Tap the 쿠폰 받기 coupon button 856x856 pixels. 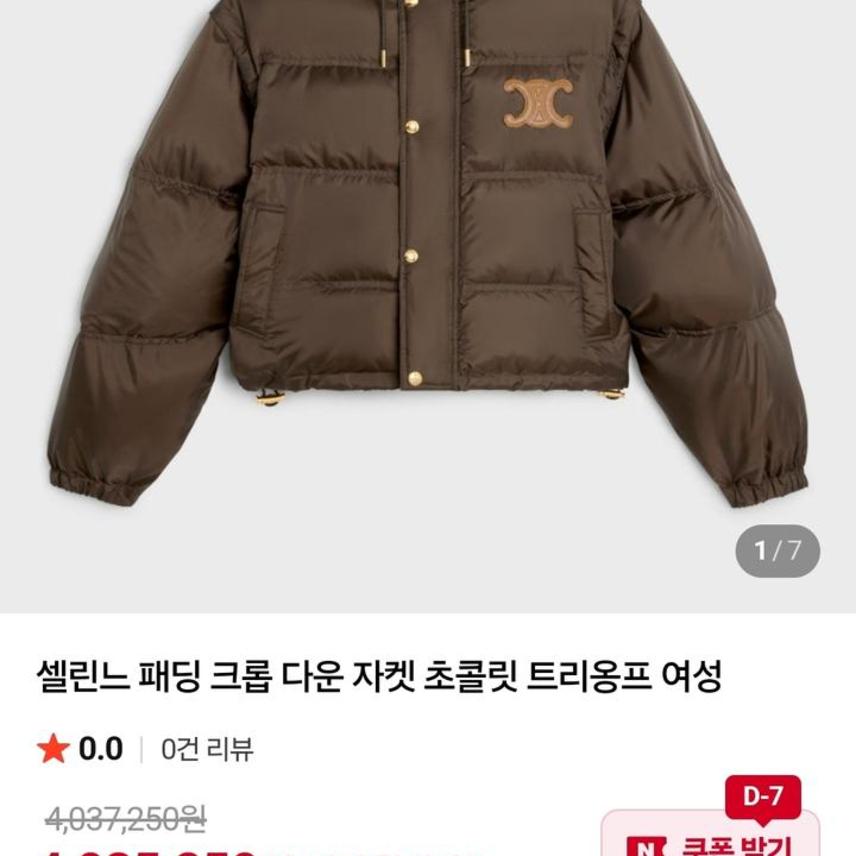coord(712,840)
